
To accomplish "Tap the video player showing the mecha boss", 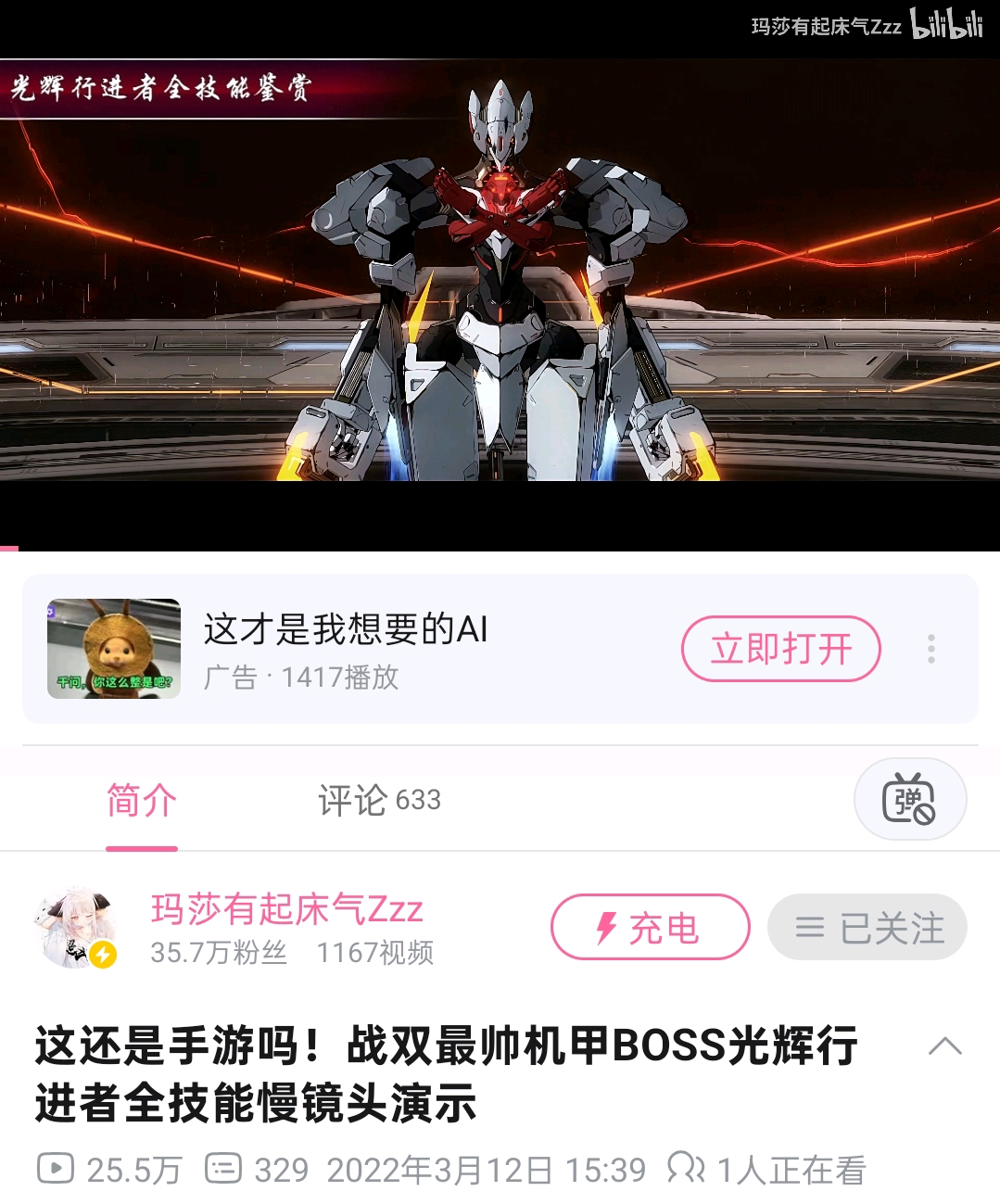I will (500, 278).
